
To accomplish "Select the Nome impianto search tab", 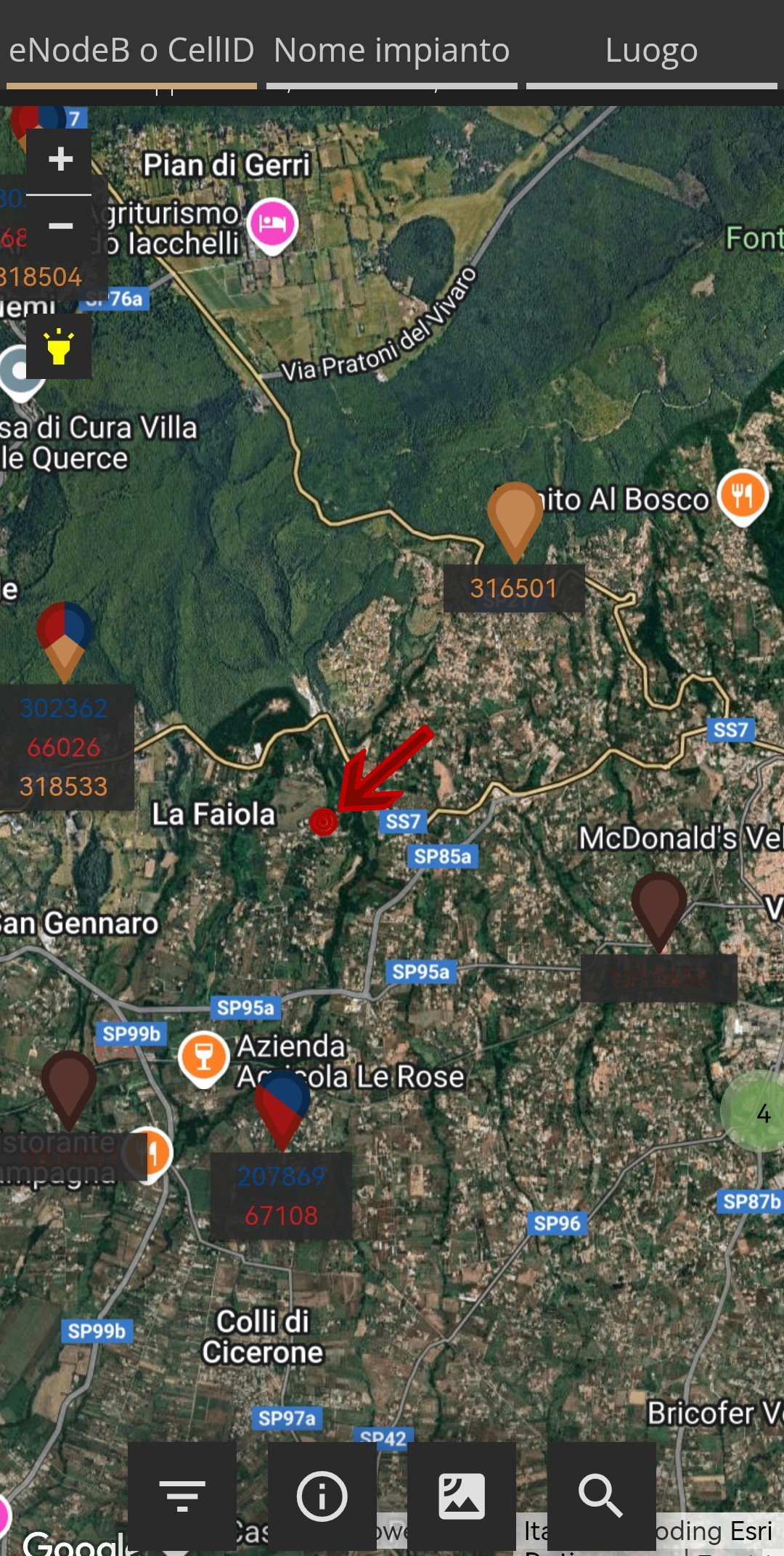I will click(392, 51).
